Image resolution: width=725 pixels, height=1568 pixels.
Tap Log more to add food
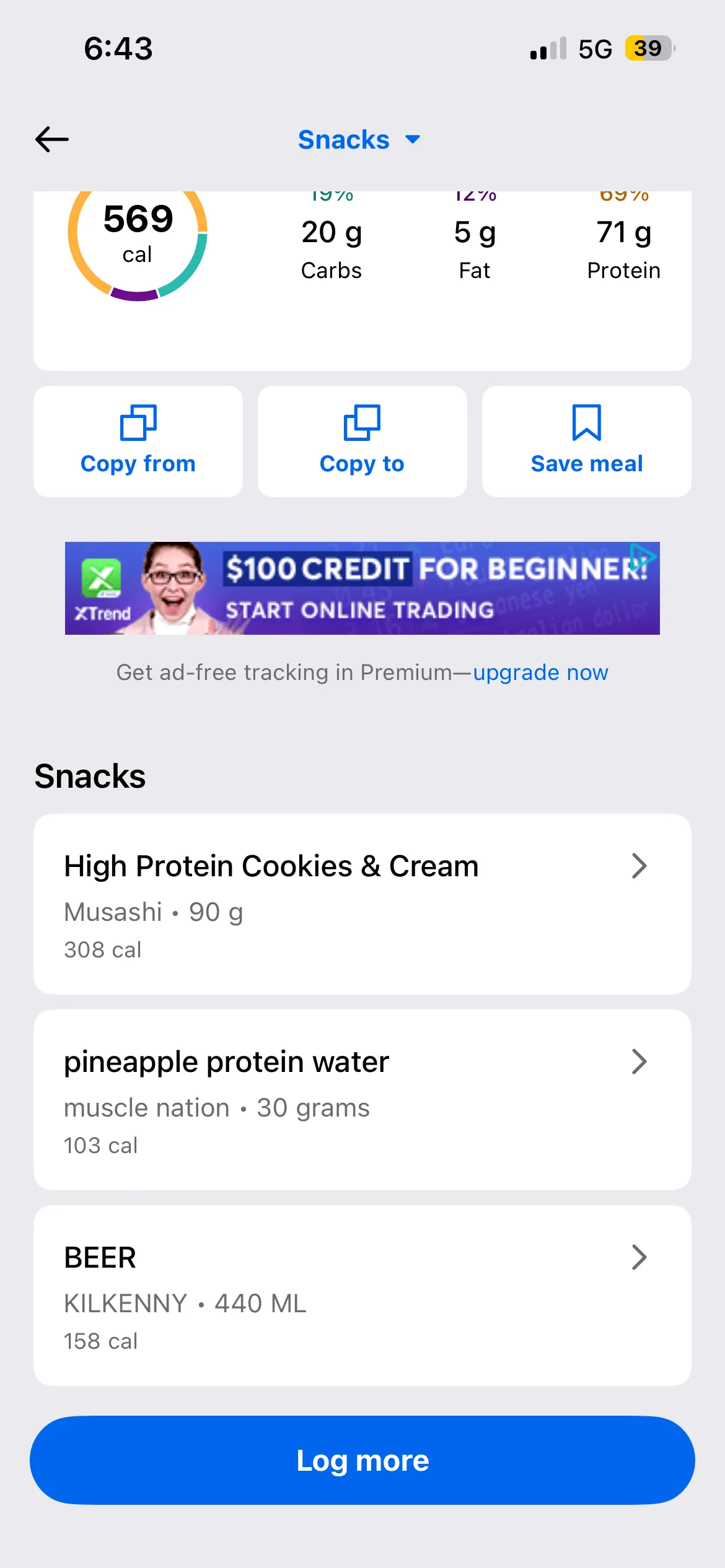point(362,1460)
